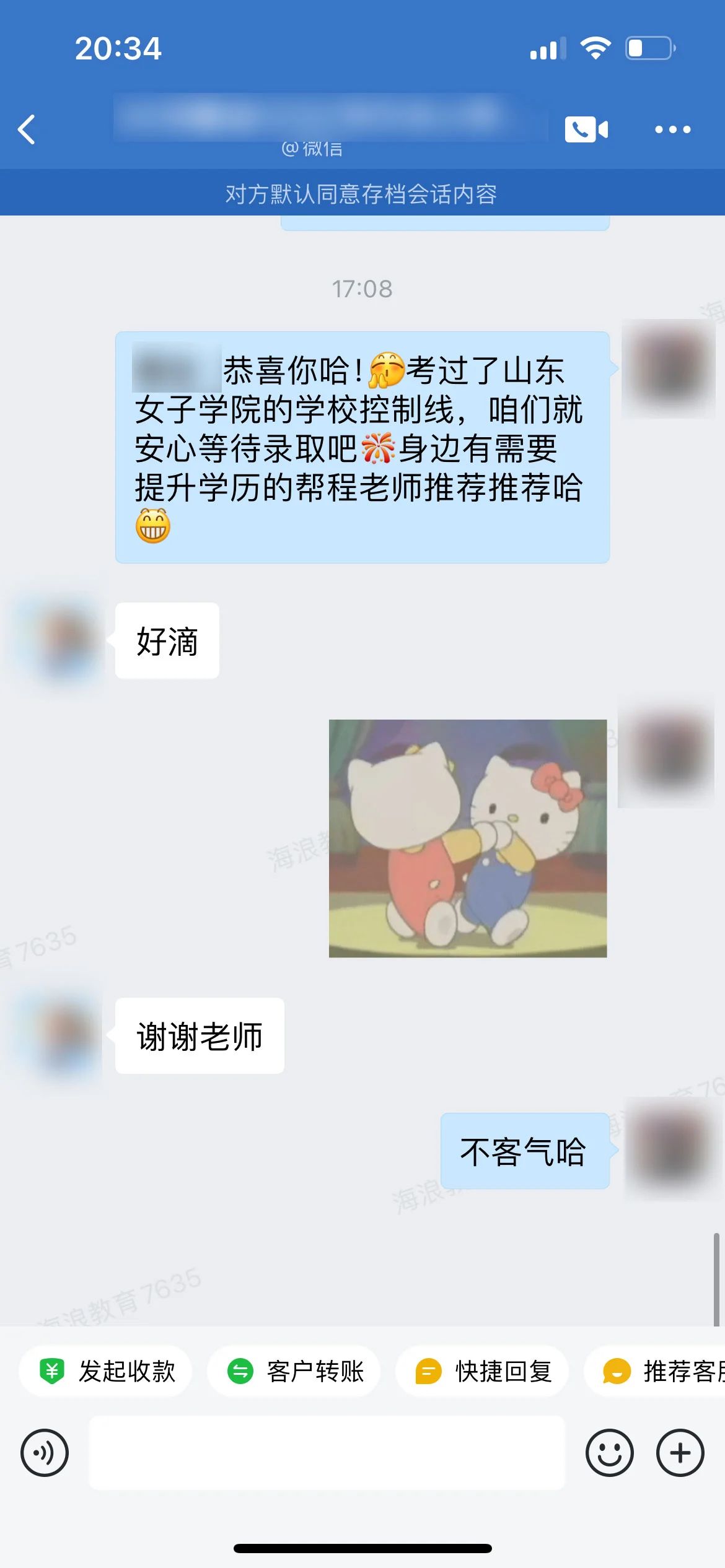Viewport: 725px width, 1568px height.
Task: Go back to the previous screen
Action: pyautogui.click(x=27, y=129)
